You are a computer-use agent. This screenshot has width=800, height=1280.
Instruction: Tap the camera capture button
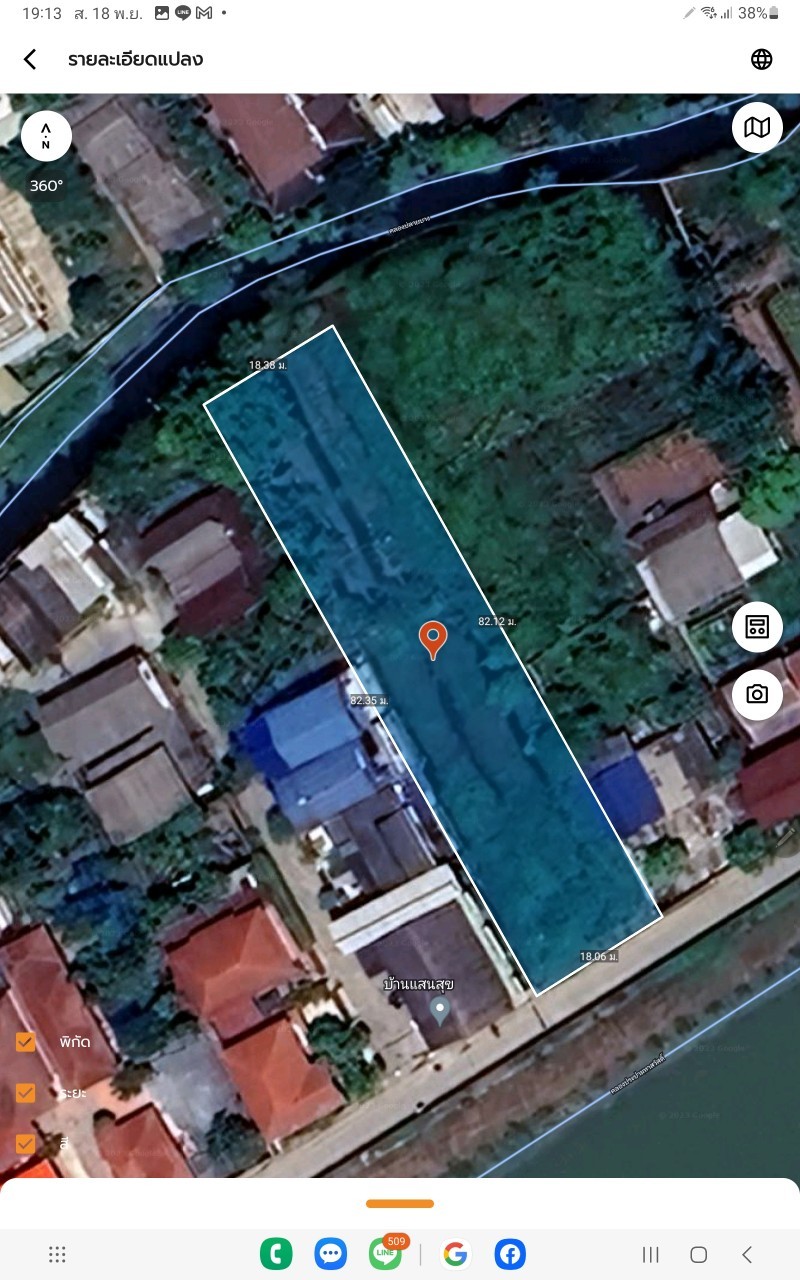pyautogui.click(x=757, y=694)
